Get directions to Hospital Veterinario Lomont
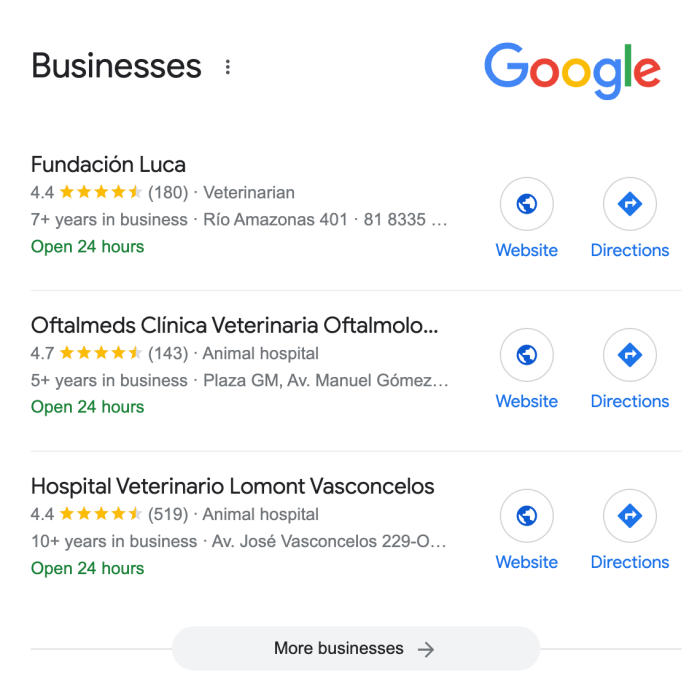 point(629,517)
